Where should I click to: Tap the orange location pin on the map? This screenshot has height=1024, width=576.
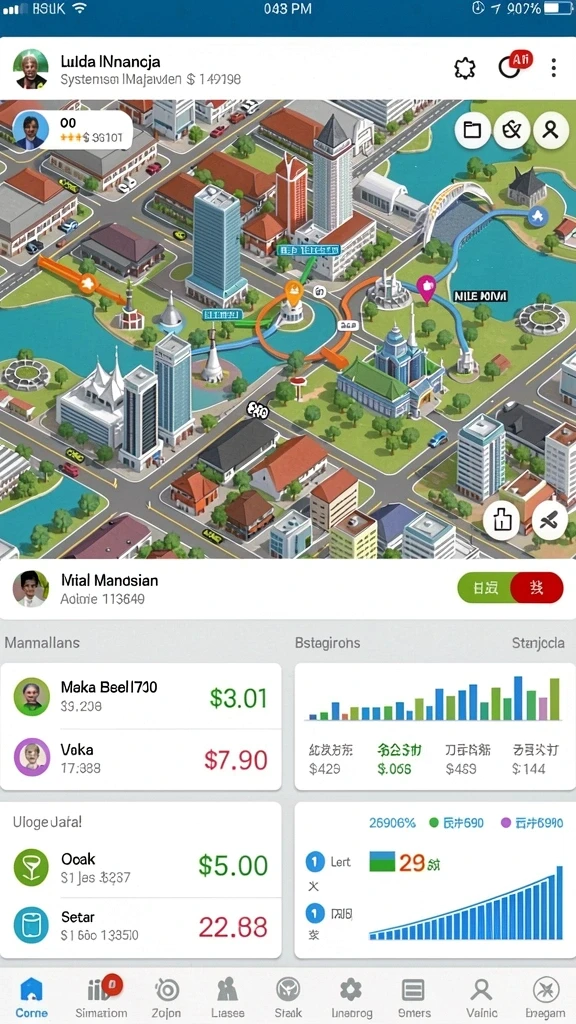(294, 293)
